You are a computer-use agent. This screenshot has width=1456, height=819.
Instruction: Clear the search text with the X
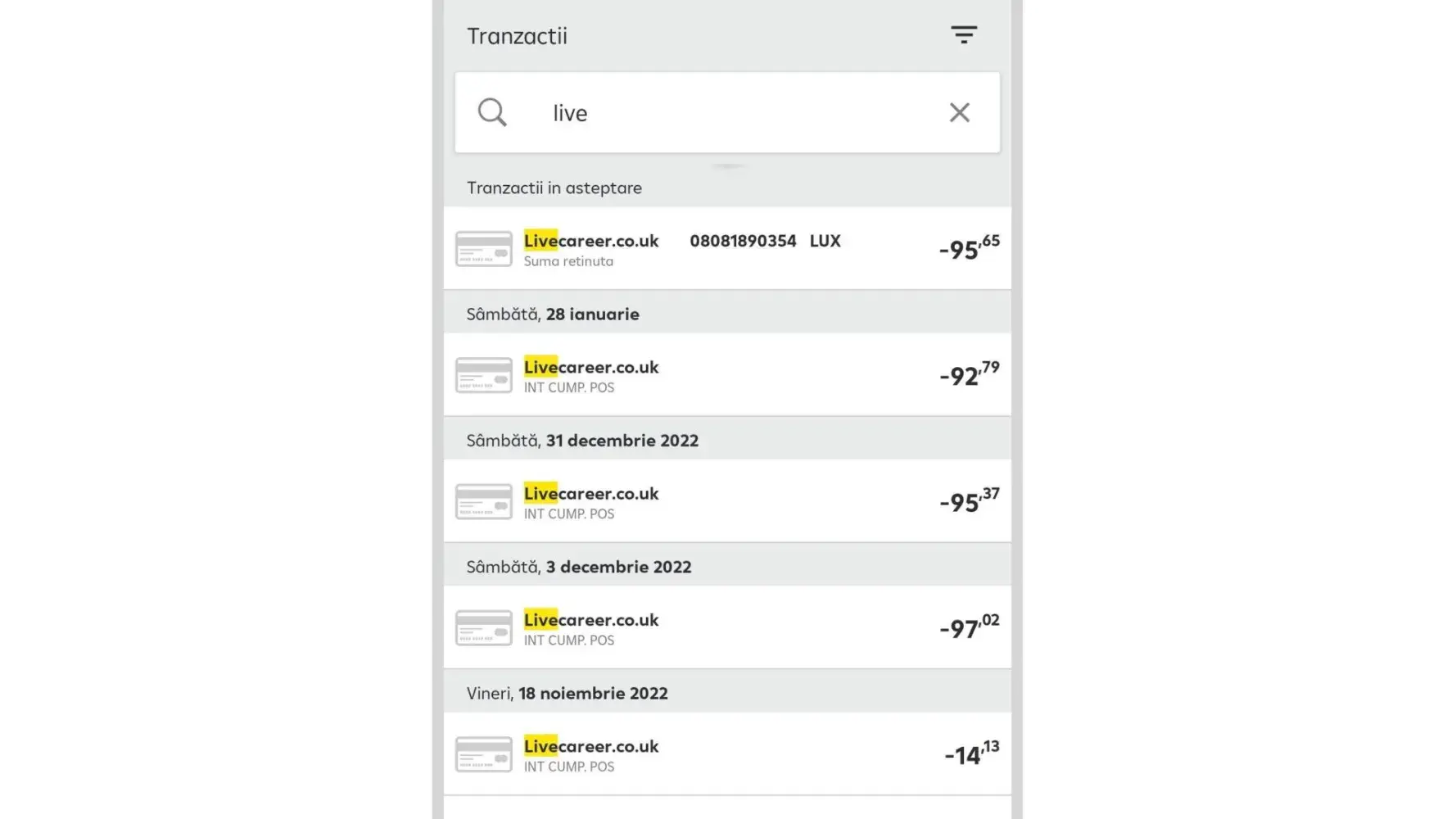pos(959,113)
